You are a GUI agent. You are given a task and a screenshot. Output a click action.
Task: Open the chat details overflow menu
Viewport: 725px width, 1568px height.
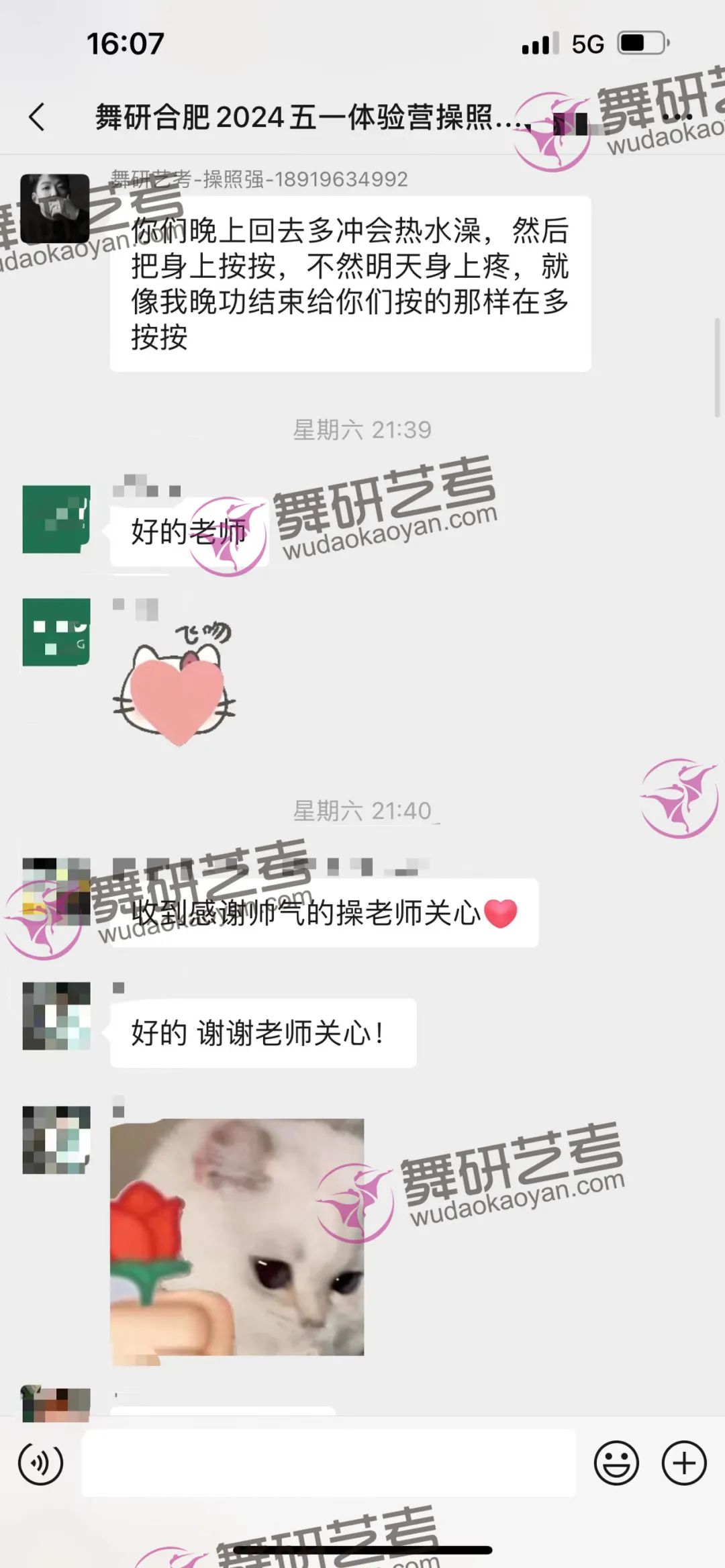click(678, 117)
